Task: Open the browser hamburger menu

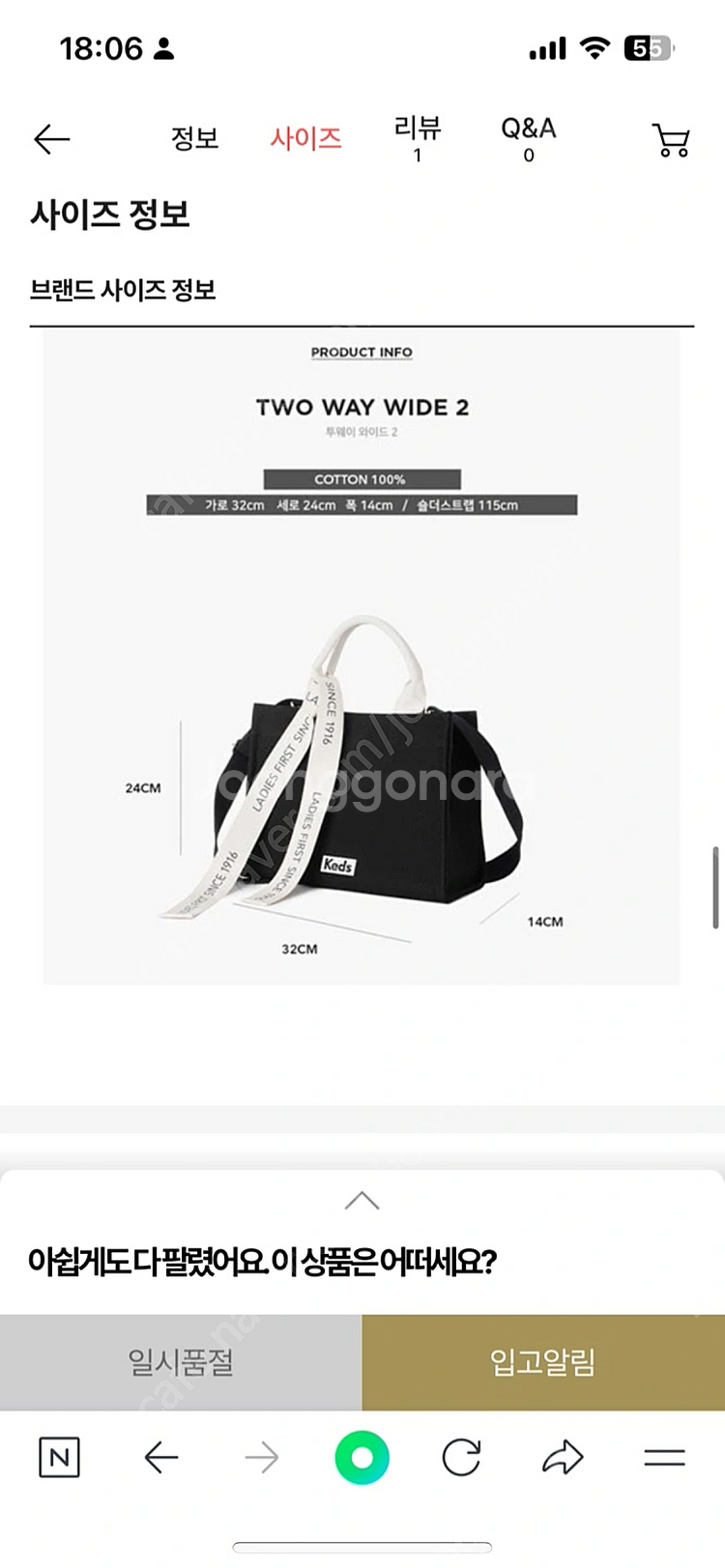Action: point(664,1457)
